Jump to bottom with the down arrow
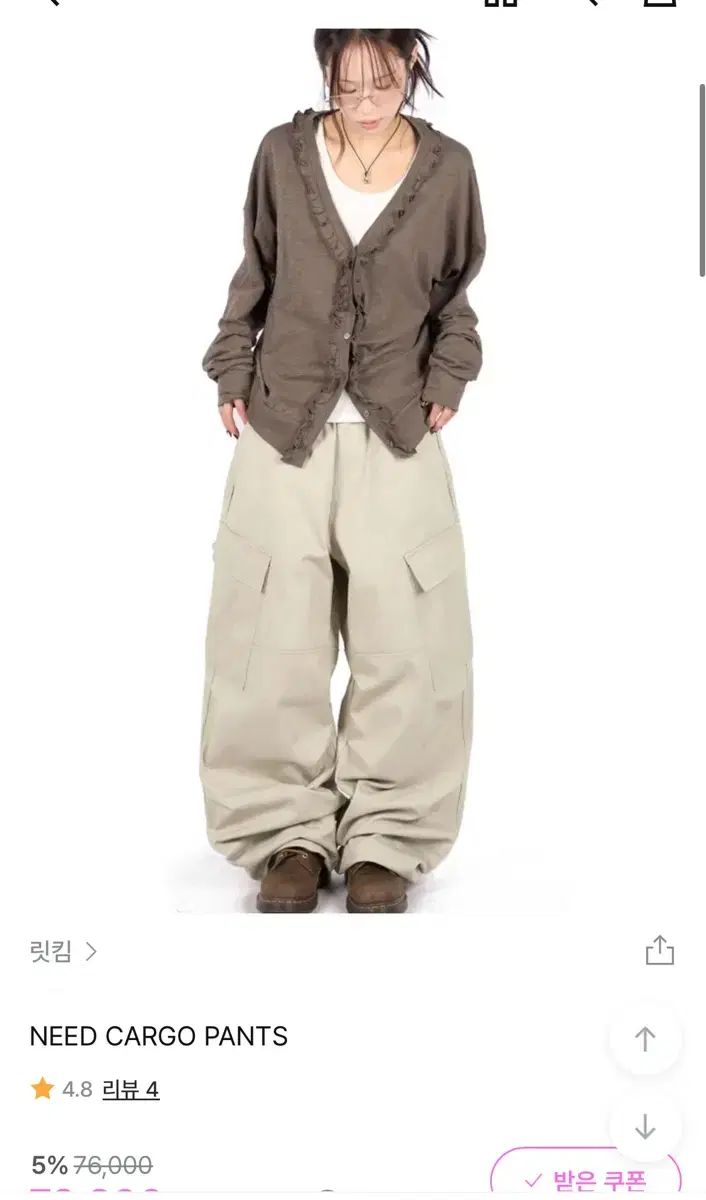This screenshot has width=706, height=1200. tap(645, 1127)
